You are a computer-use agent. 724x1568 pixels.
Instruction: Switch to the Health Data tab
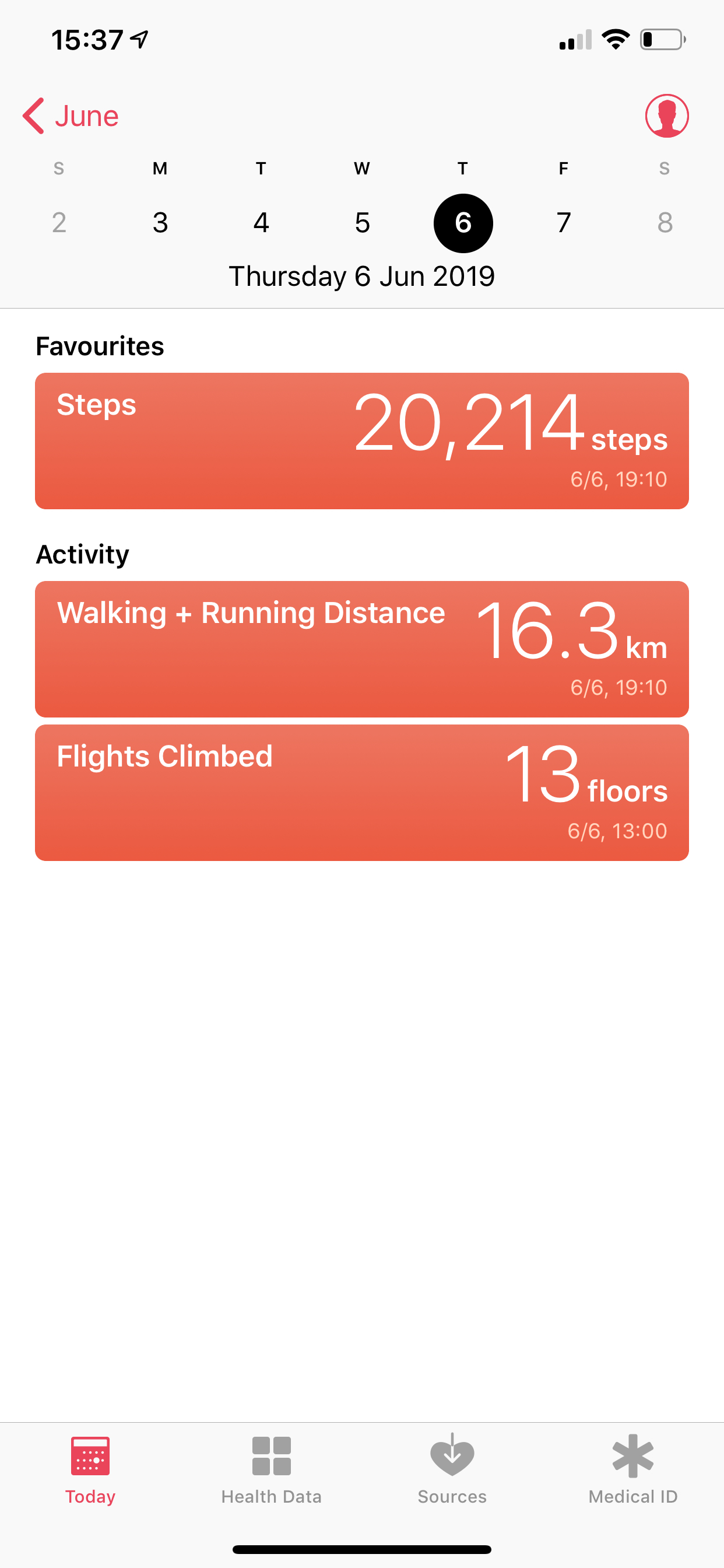coord(271,1469)
